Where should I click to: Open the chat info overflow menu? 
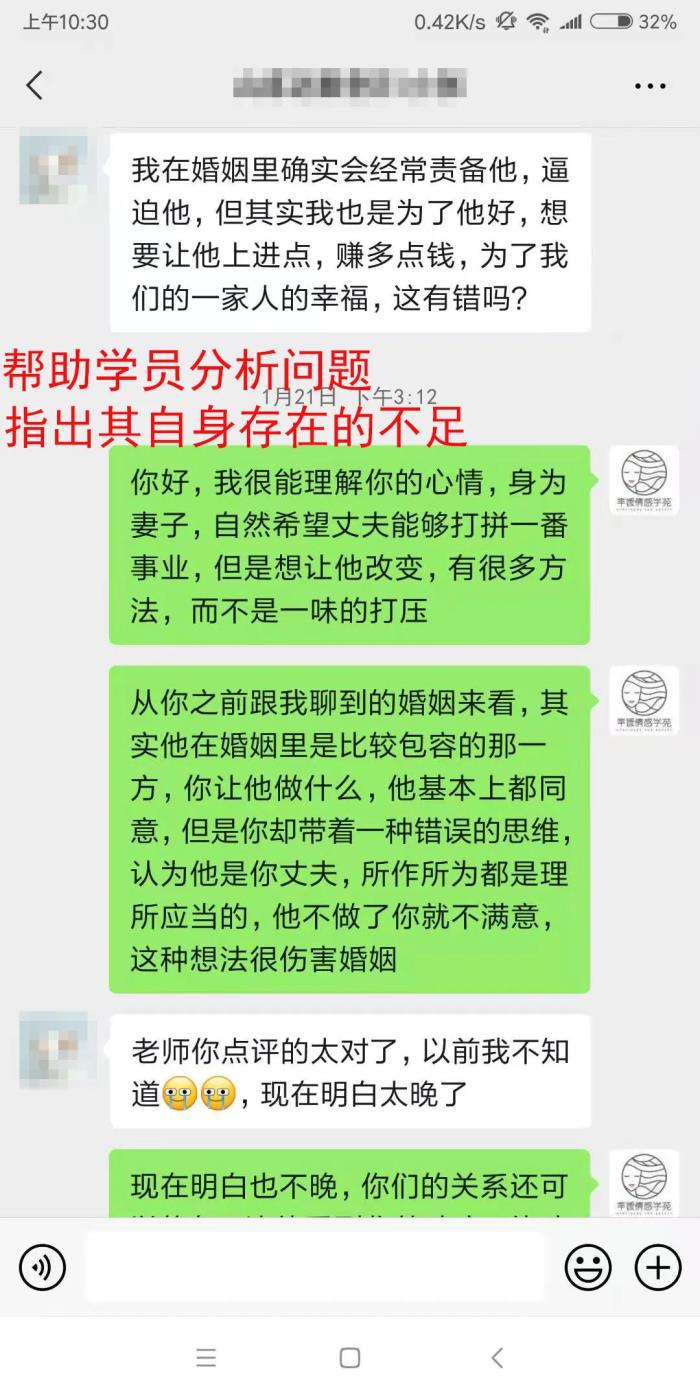pos(650,86)
